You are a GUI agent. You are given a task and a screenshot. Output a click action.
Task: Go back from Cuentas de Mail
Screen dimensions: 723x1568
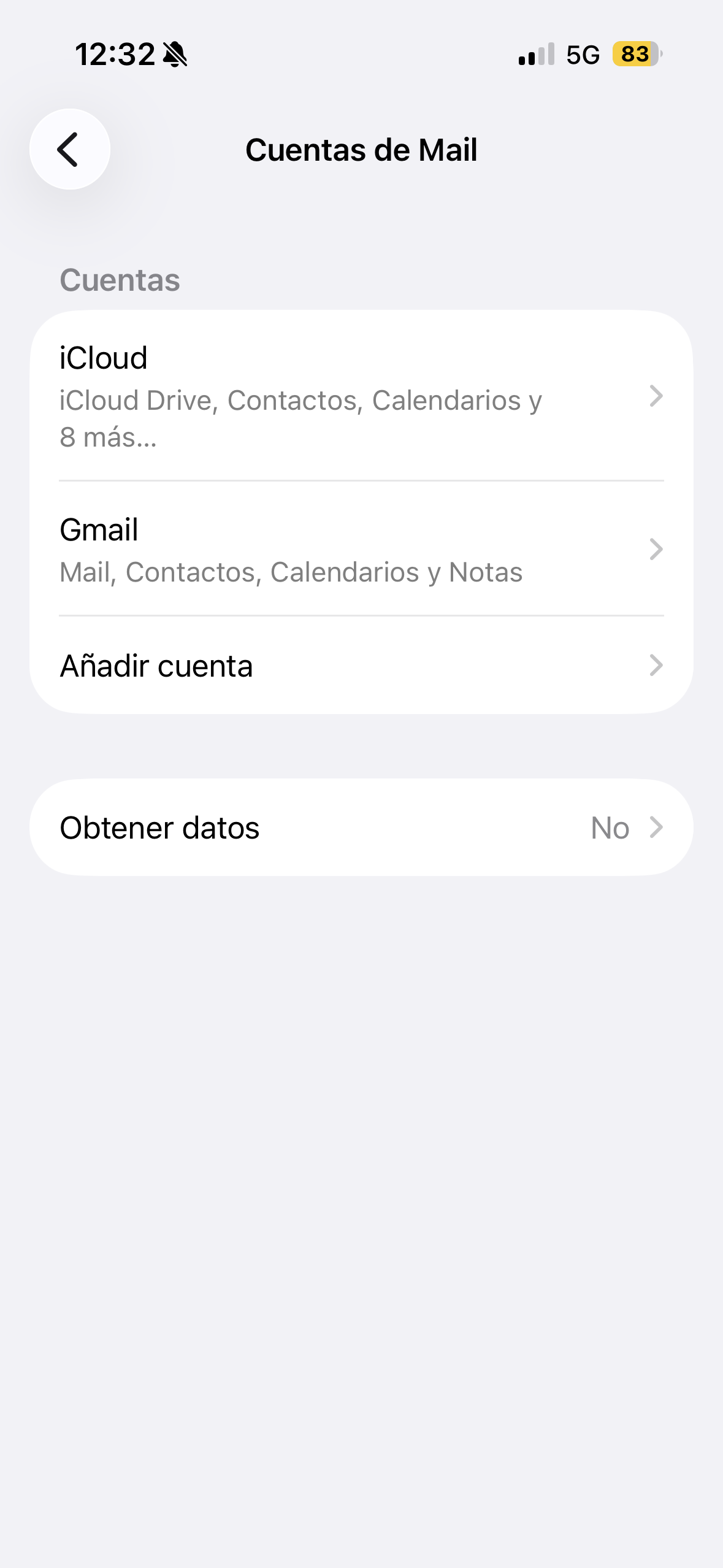tap(70, 149)
